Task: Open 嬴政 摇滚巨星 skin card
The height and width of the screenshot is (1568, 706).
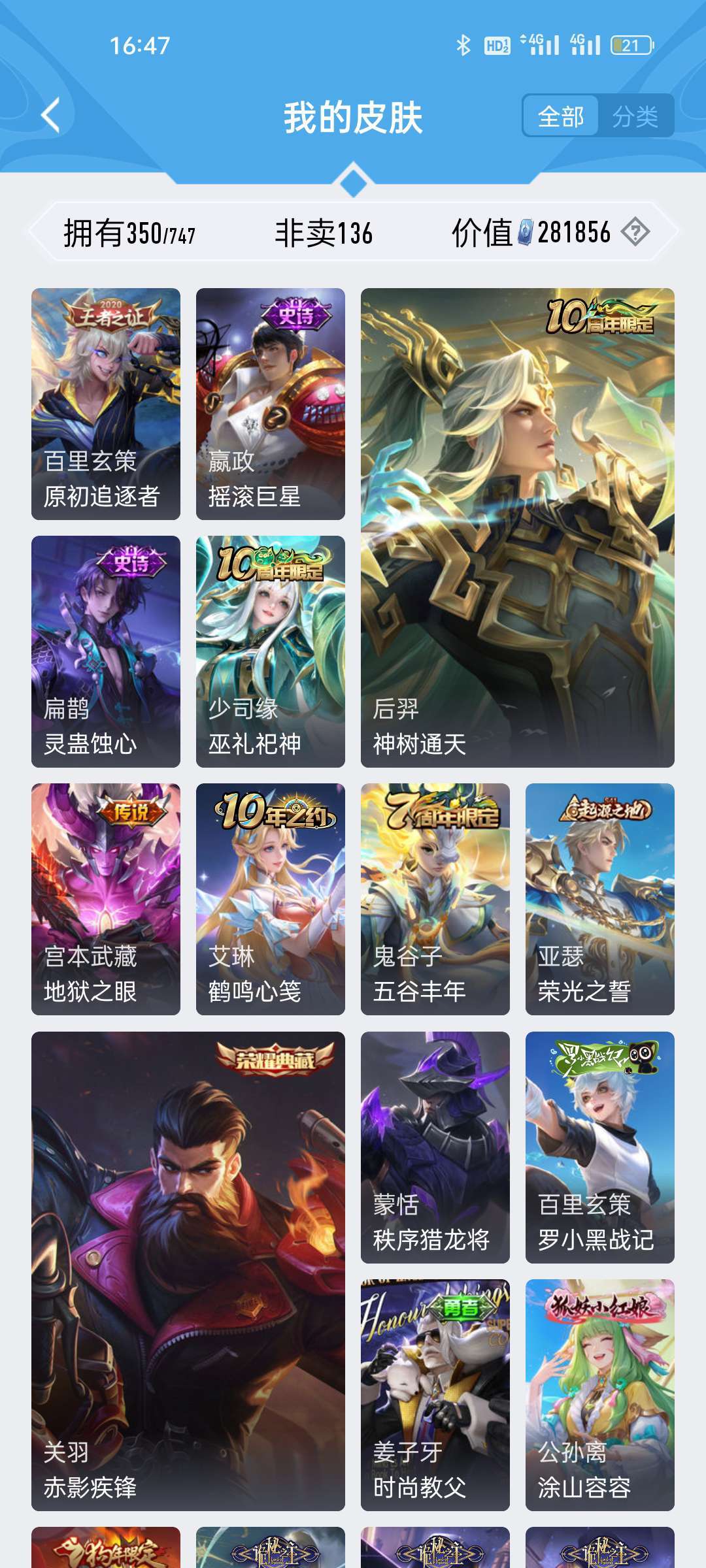Action: click(271, 404)
